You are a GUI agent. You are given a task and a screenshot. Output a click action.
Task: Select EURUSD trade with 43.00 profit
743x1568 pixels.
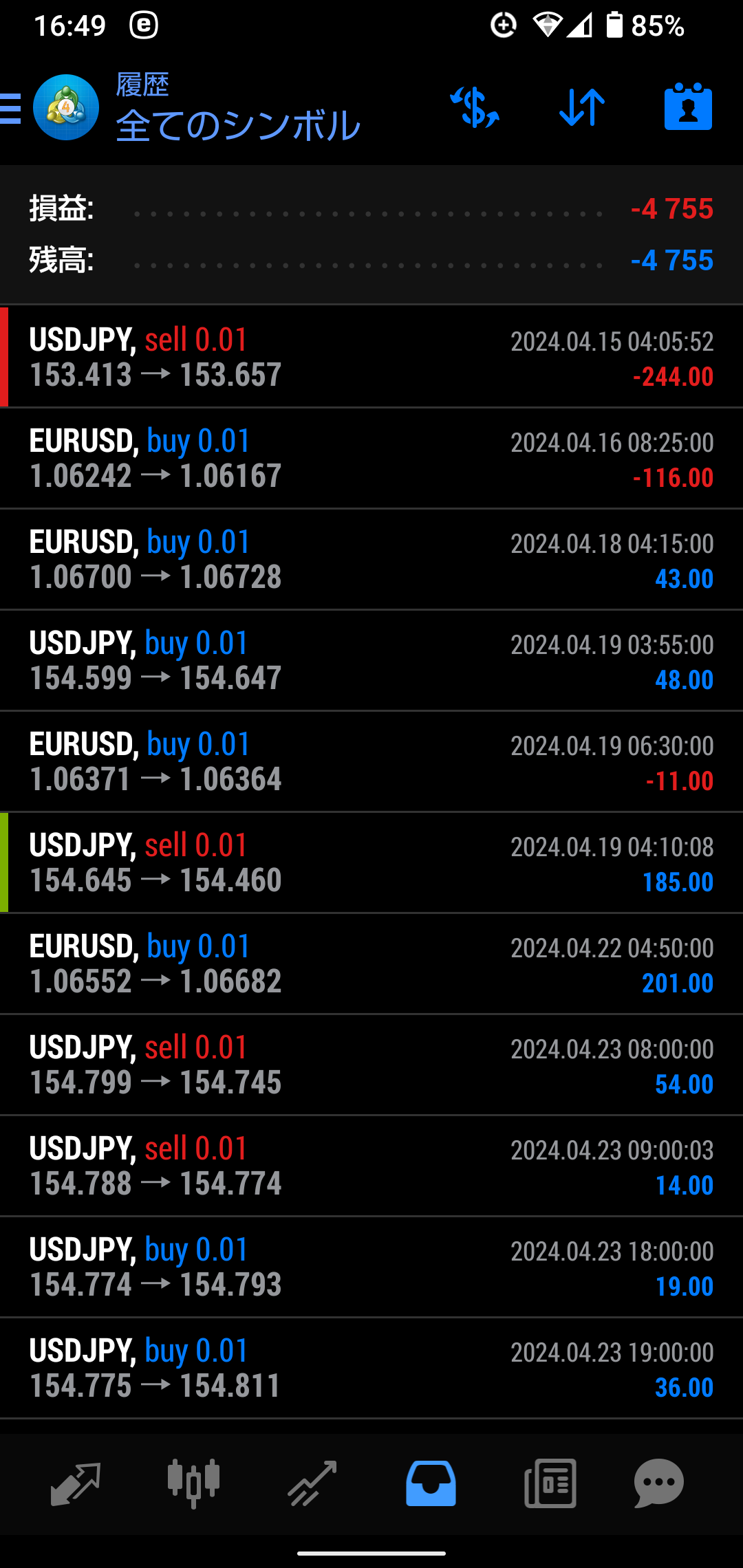[371, 559]
